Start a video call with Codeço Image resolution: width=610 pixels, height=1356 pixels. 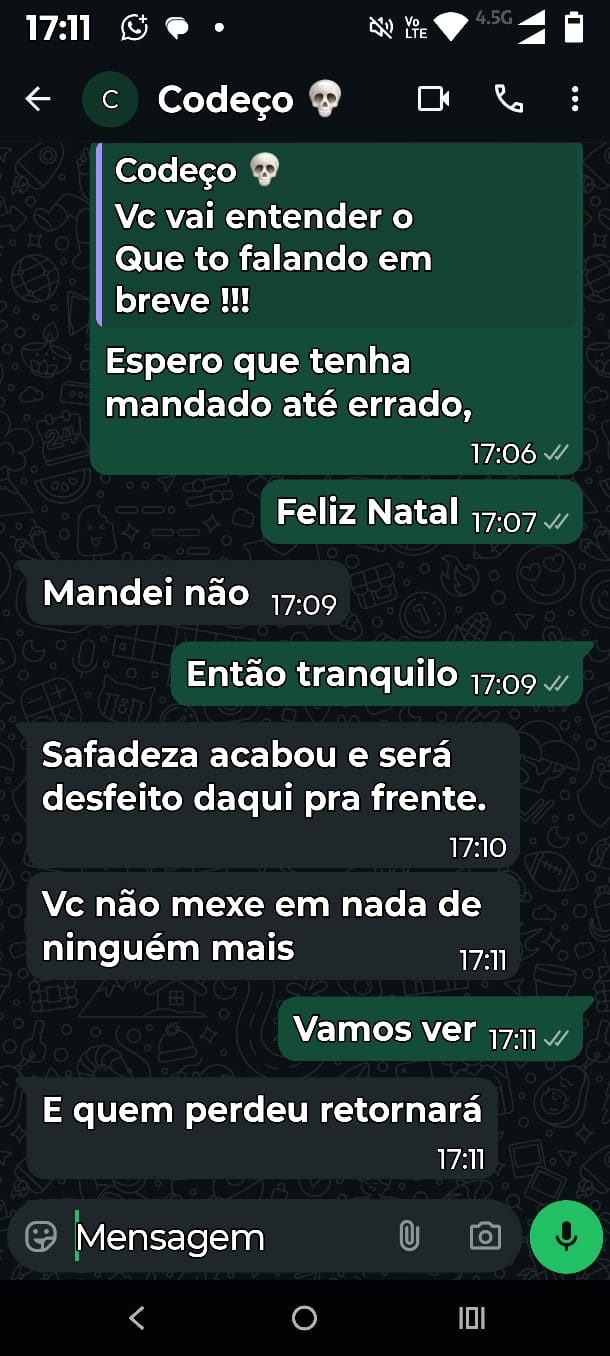[x=433, y=99]
